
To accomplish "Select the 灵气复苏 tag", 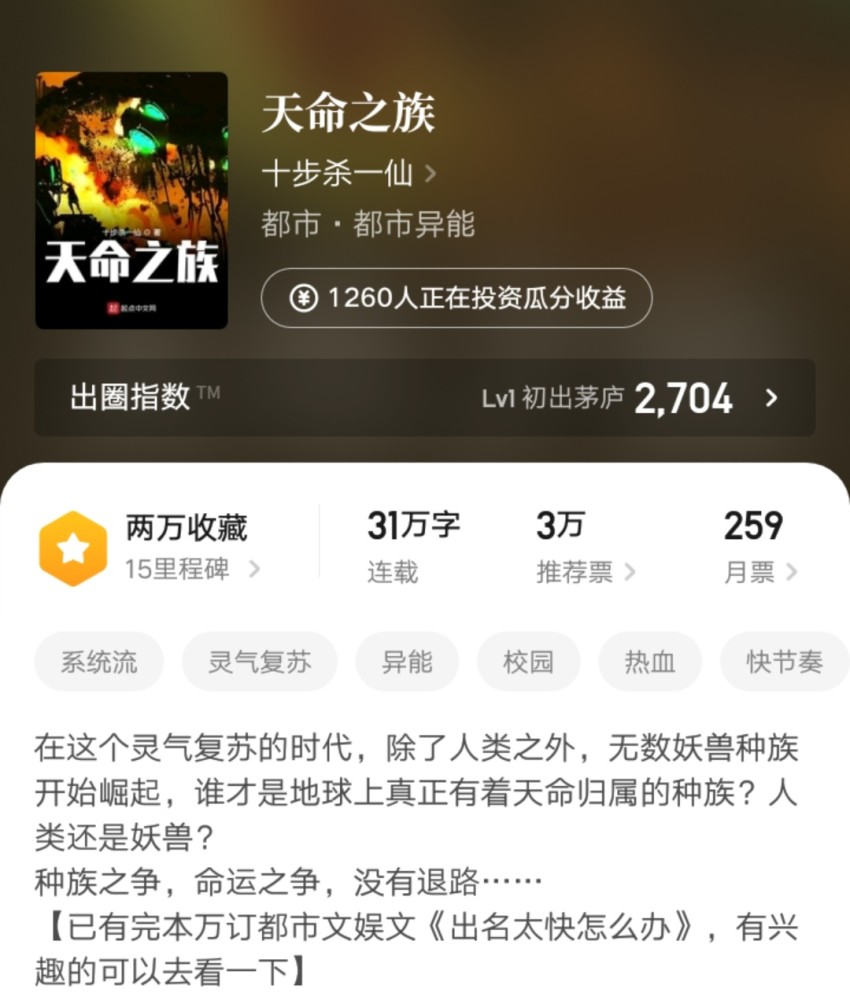I will 260,662.
